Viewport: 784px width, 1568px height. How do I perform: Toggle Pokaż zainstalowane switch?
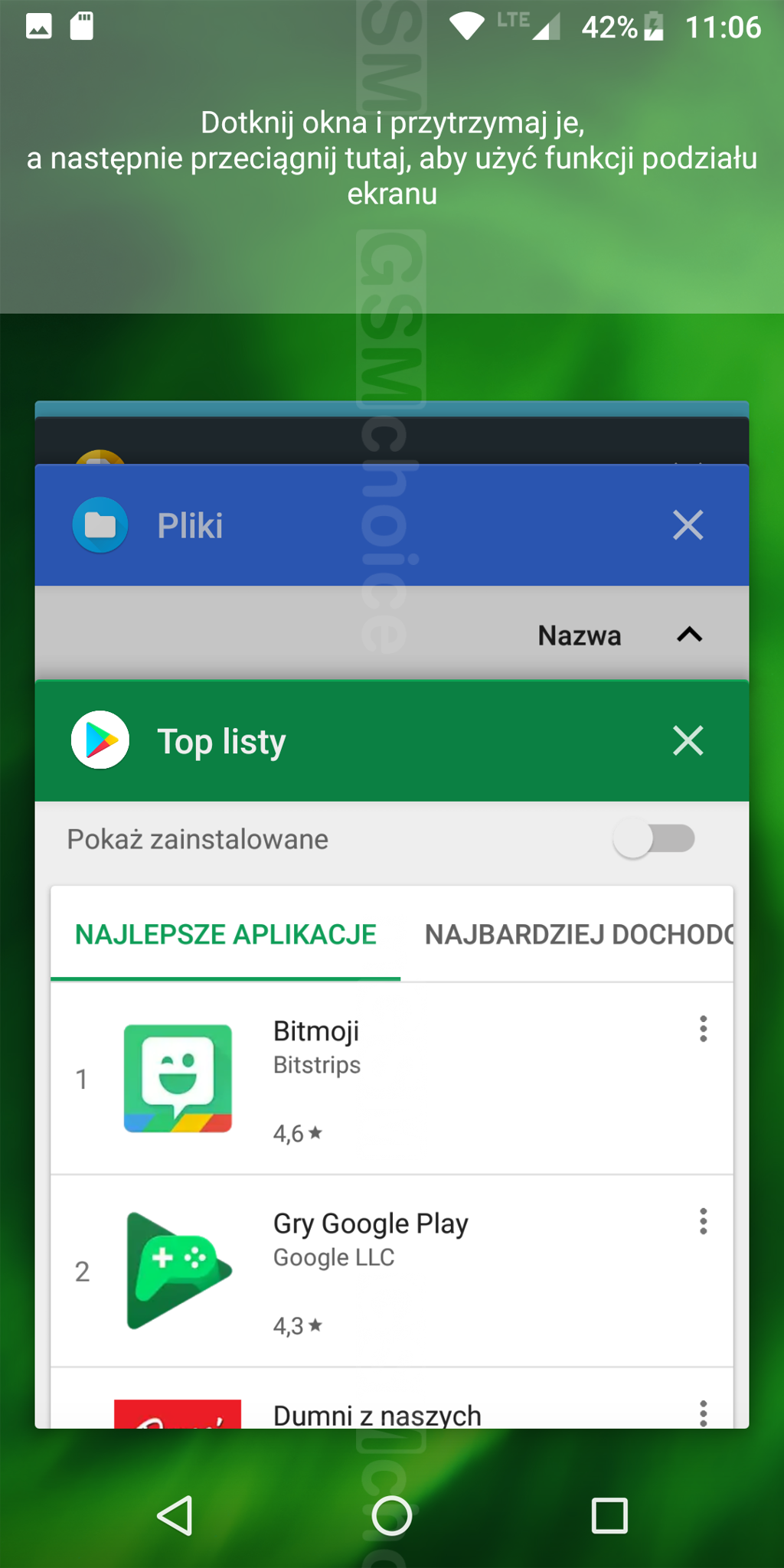[654, 839]
